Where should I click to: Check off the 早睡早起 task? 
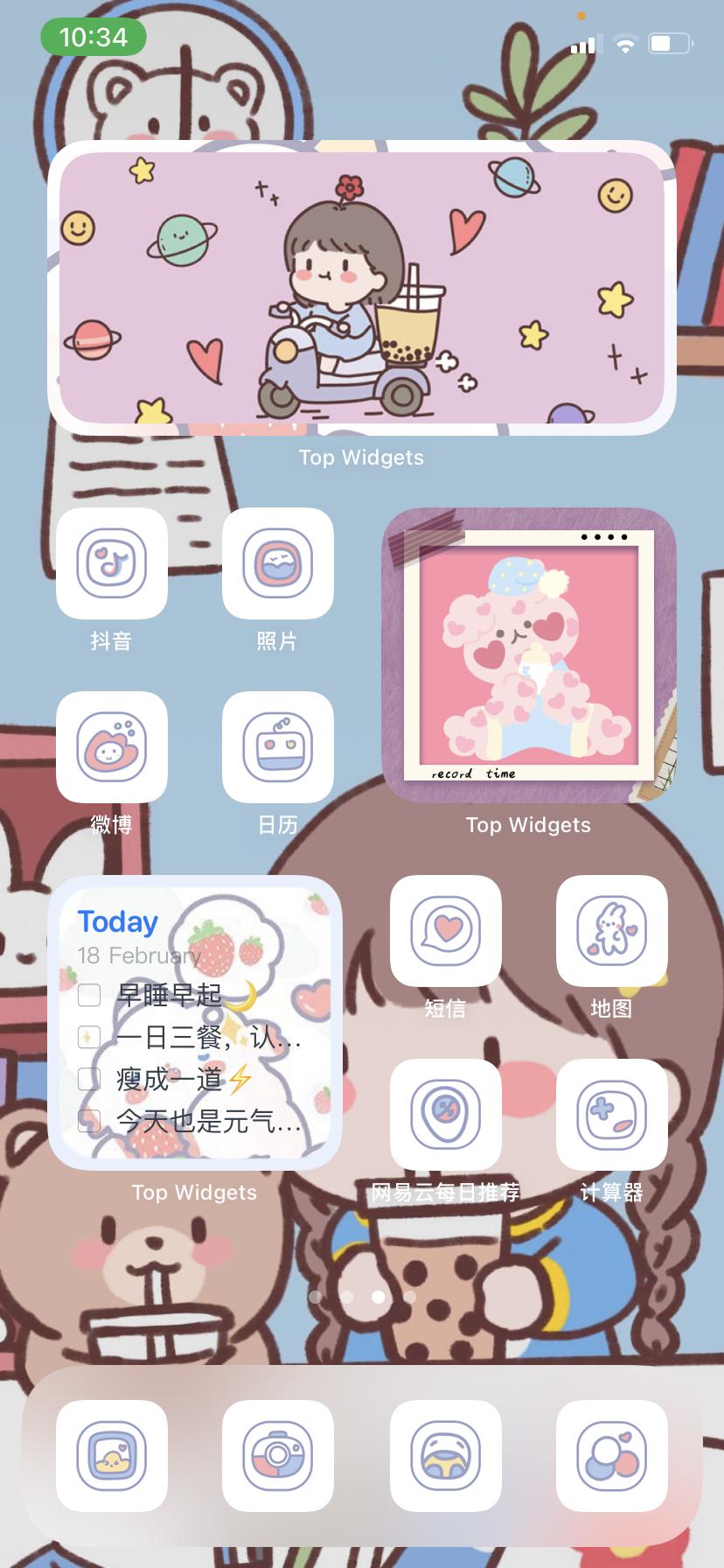(88, 996)
